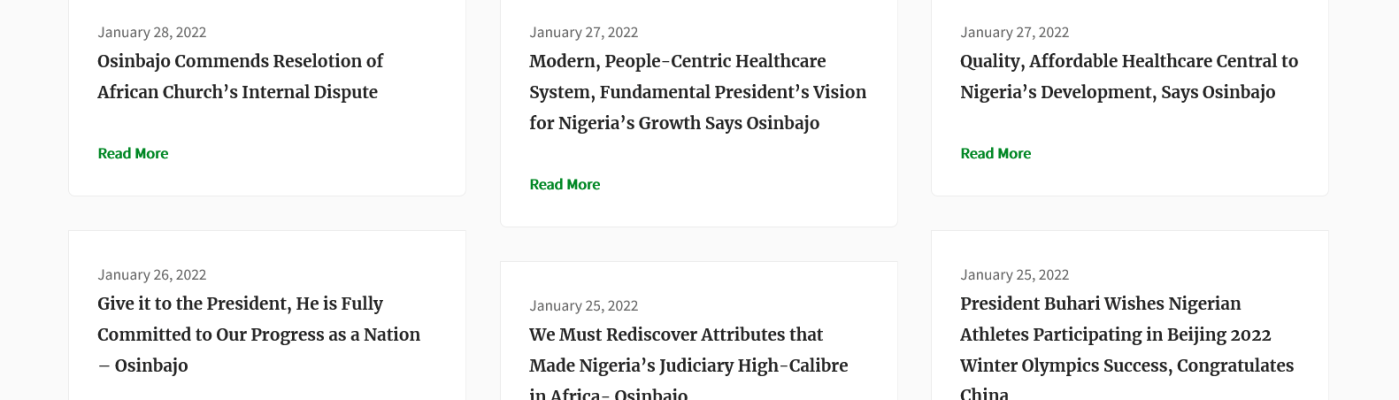Open Quality, Affordable Healthcare Central article
Image resolution: width=1399 pixels, height=400 pixels.
(1128, 77)
